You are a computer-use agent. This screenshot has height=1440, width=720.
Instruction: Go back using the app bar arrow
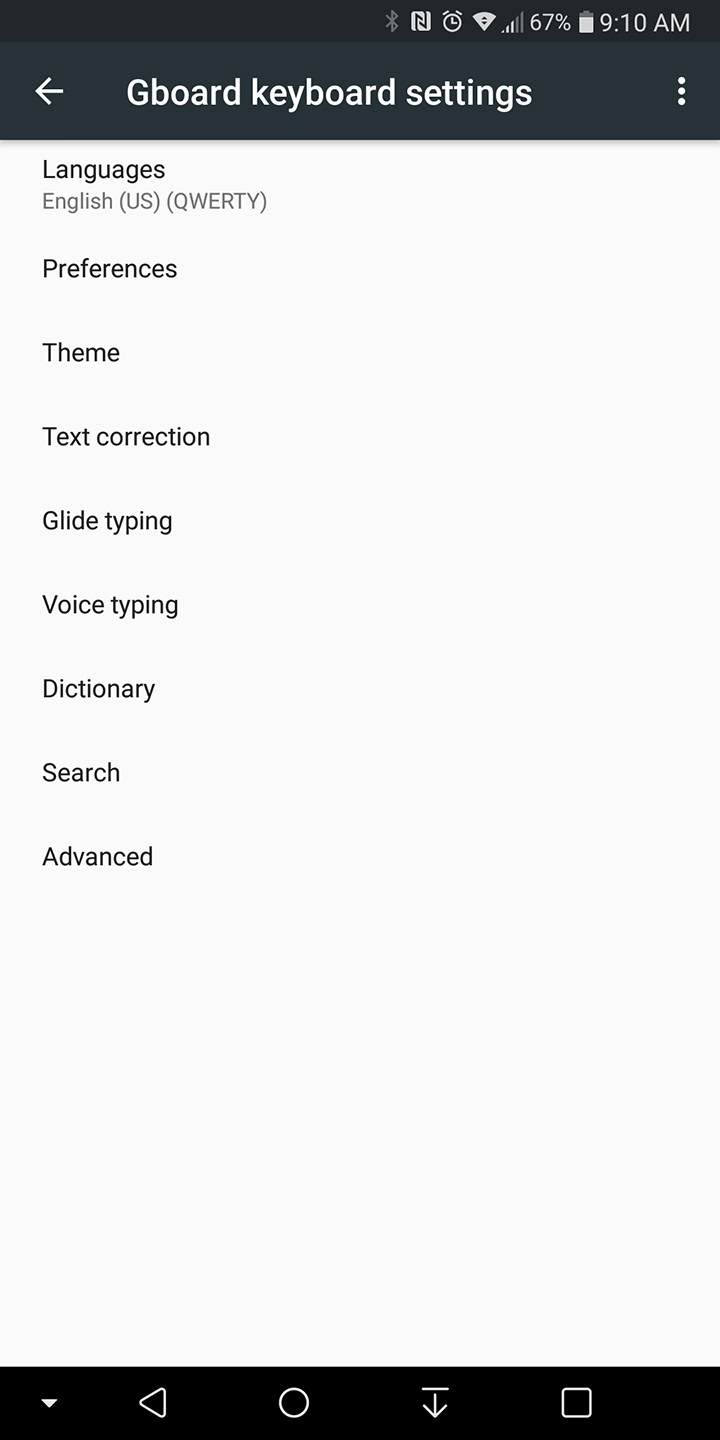point(49,92)
